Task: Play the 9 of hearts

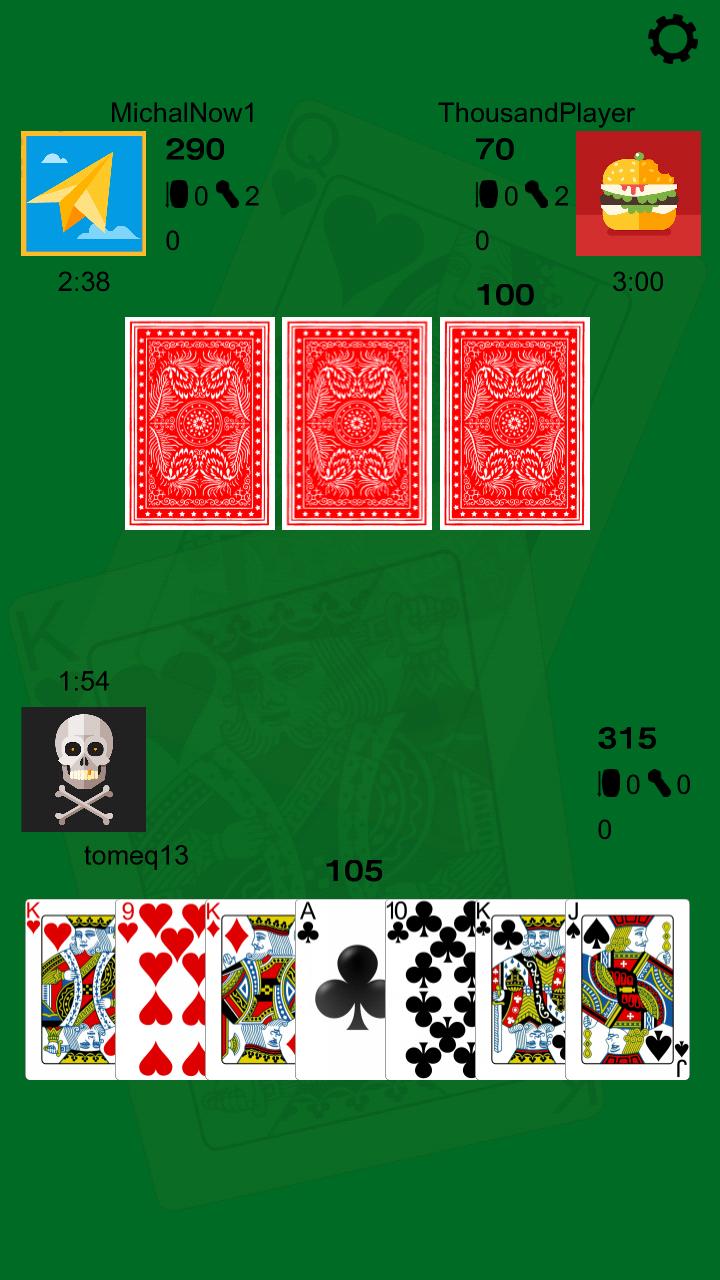Action: 160,990
